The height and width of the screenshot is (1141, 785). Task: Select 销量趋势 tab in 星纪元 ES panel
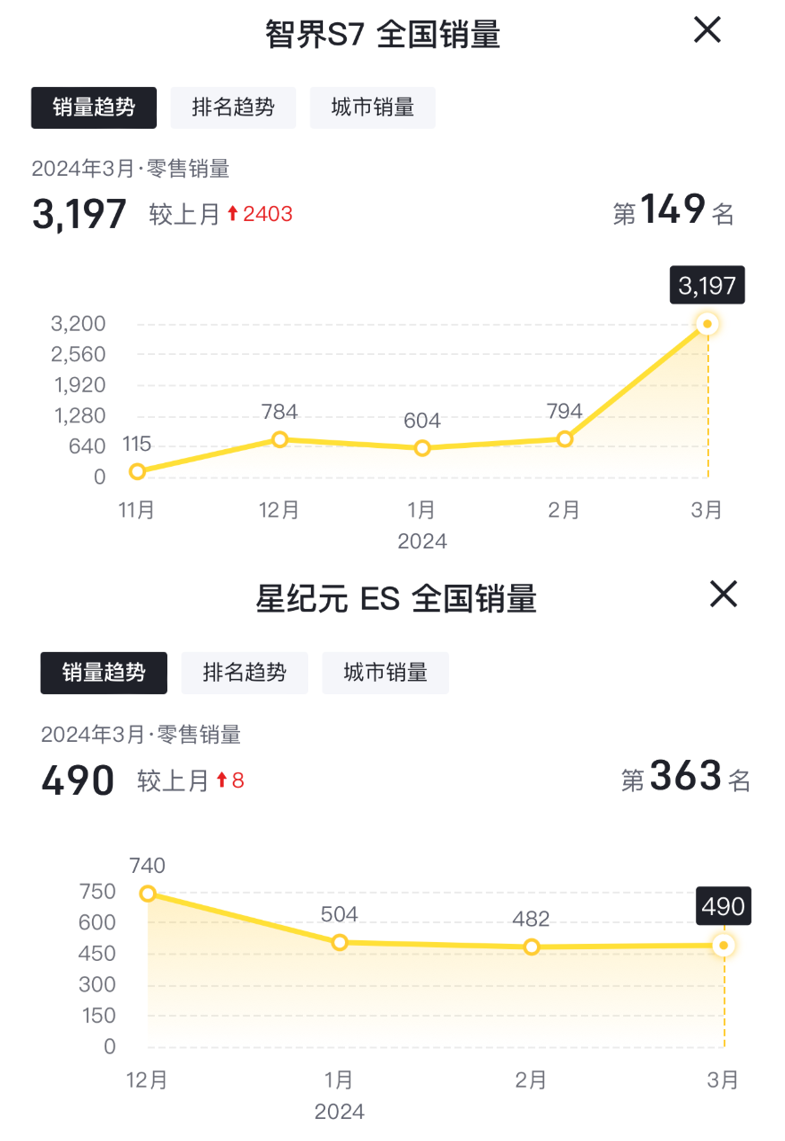point(104,673)
